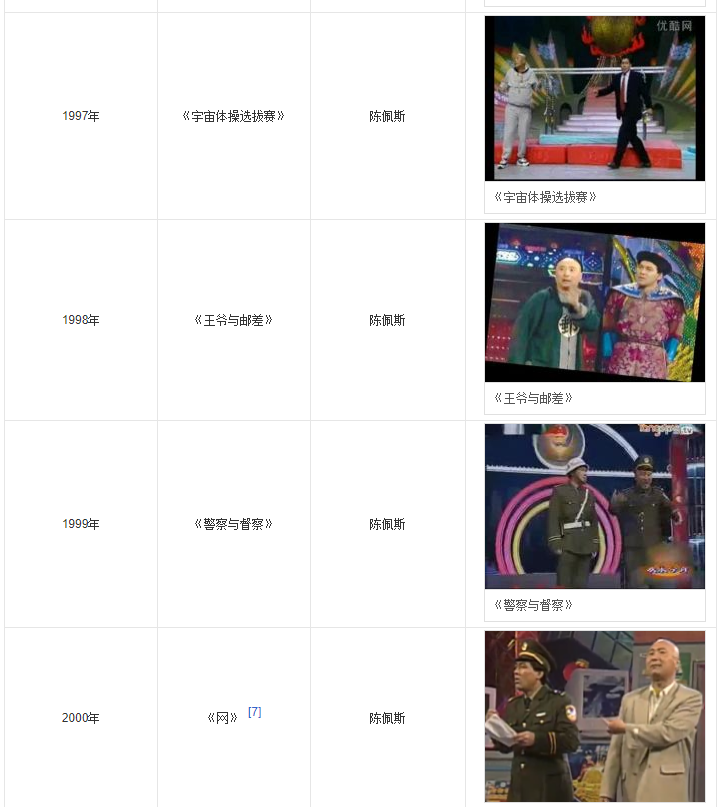View the 《王爷与邮差》 picture

(594, 302)
